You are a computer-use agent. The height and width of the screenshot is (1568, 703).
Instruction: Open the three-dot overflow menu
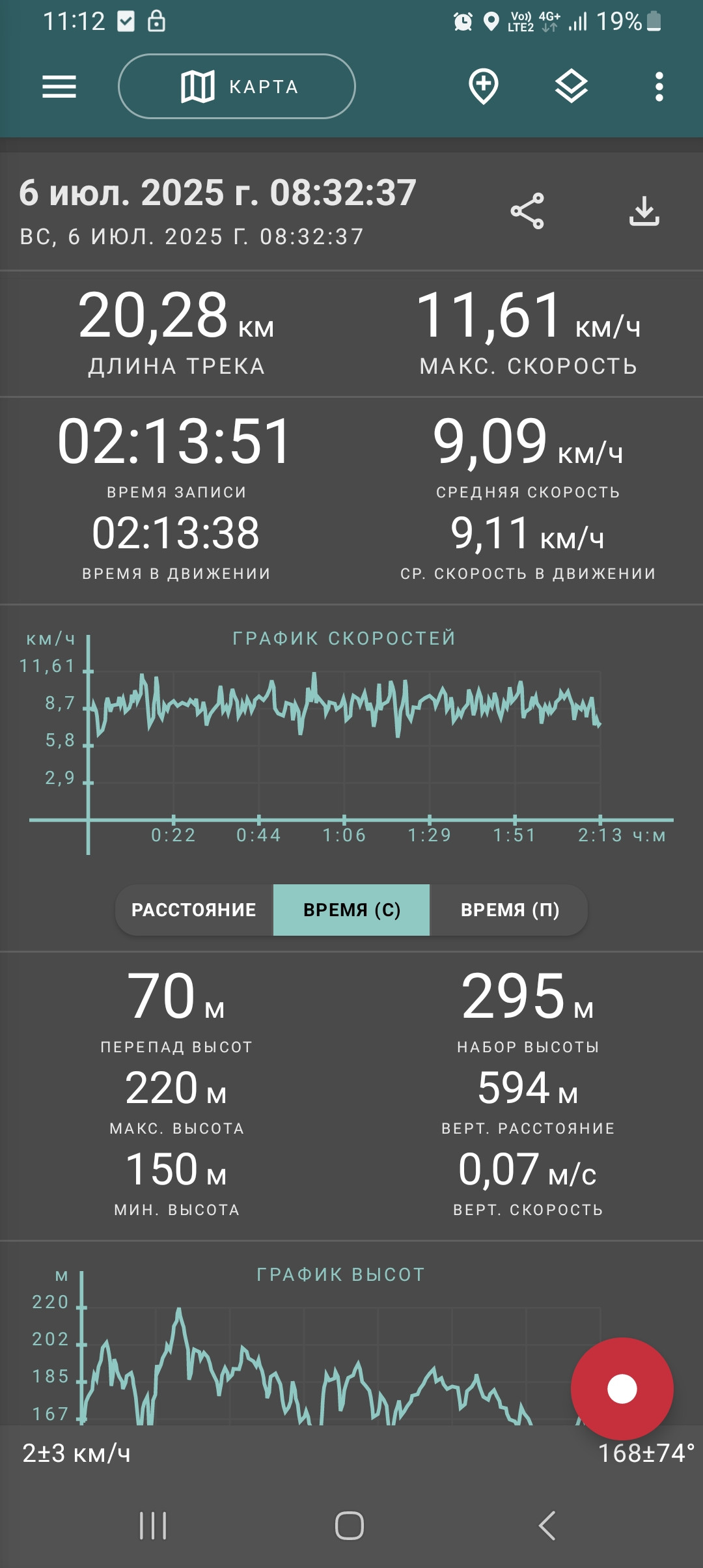click(659, 87)
